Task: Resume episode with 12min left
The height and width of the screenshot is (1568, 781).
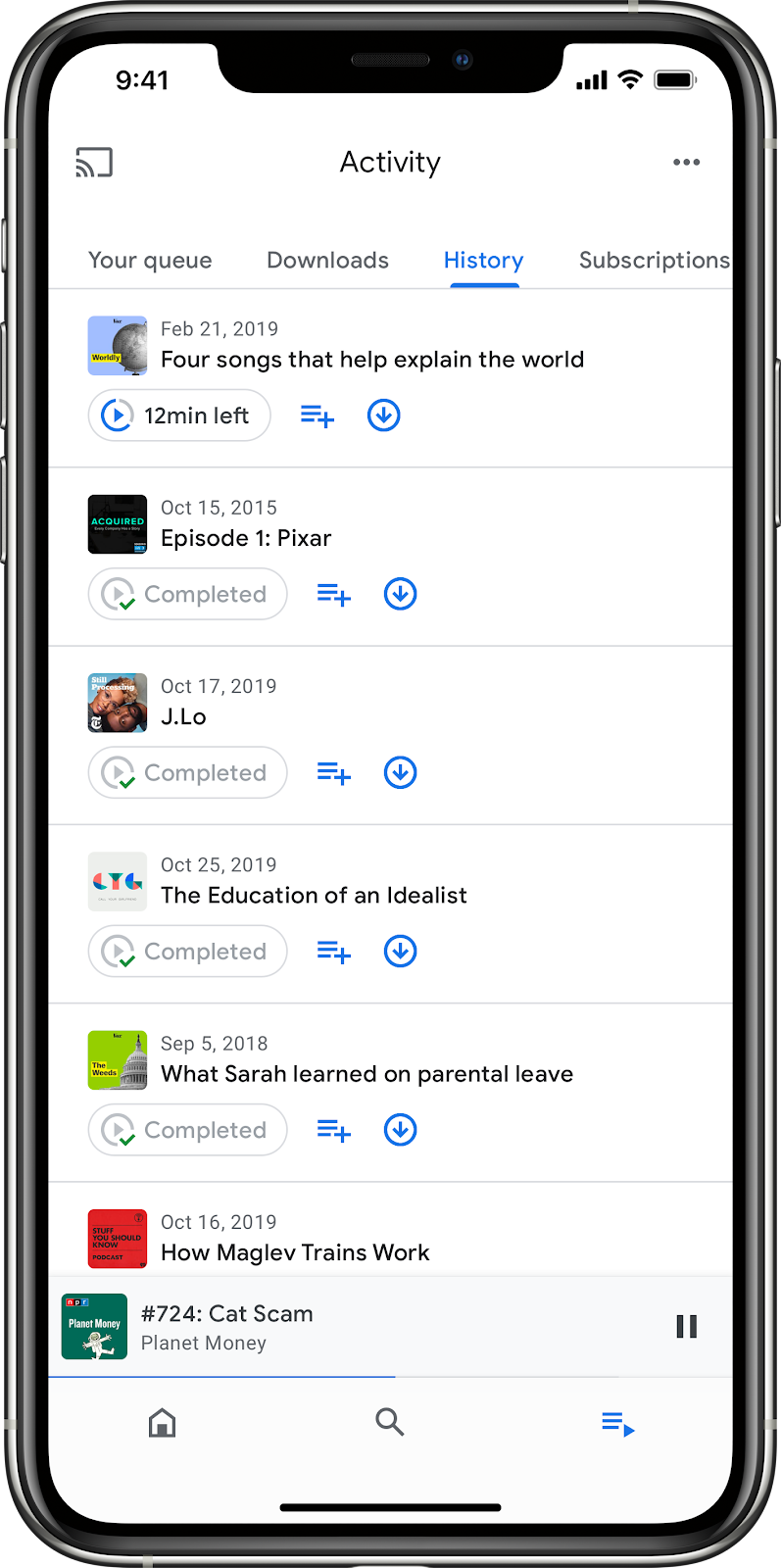Action: pyautogui.click(x=179, y=416)
